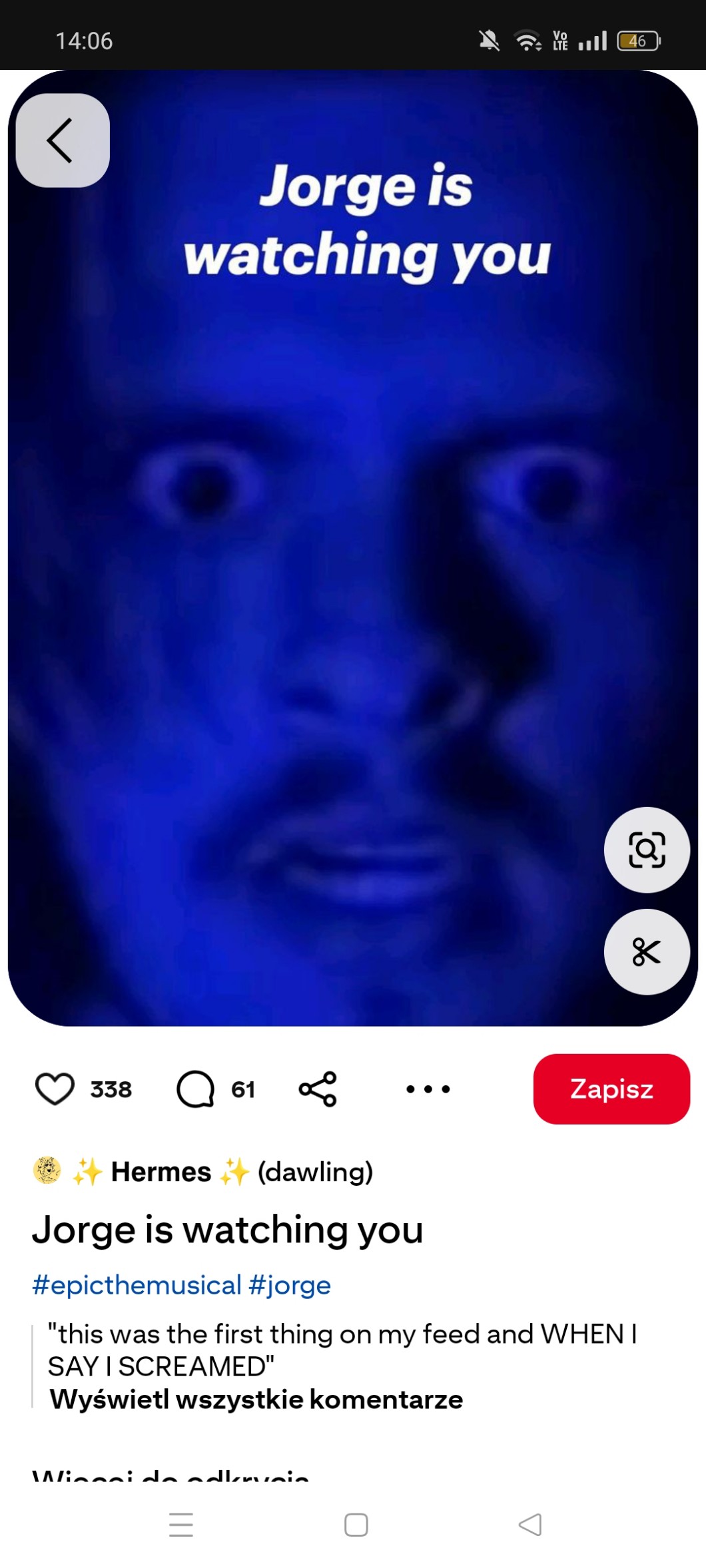This screenshot has height=1568, width=706.
Task: Open the three-dot more options menu
Action: point(428,1089)
